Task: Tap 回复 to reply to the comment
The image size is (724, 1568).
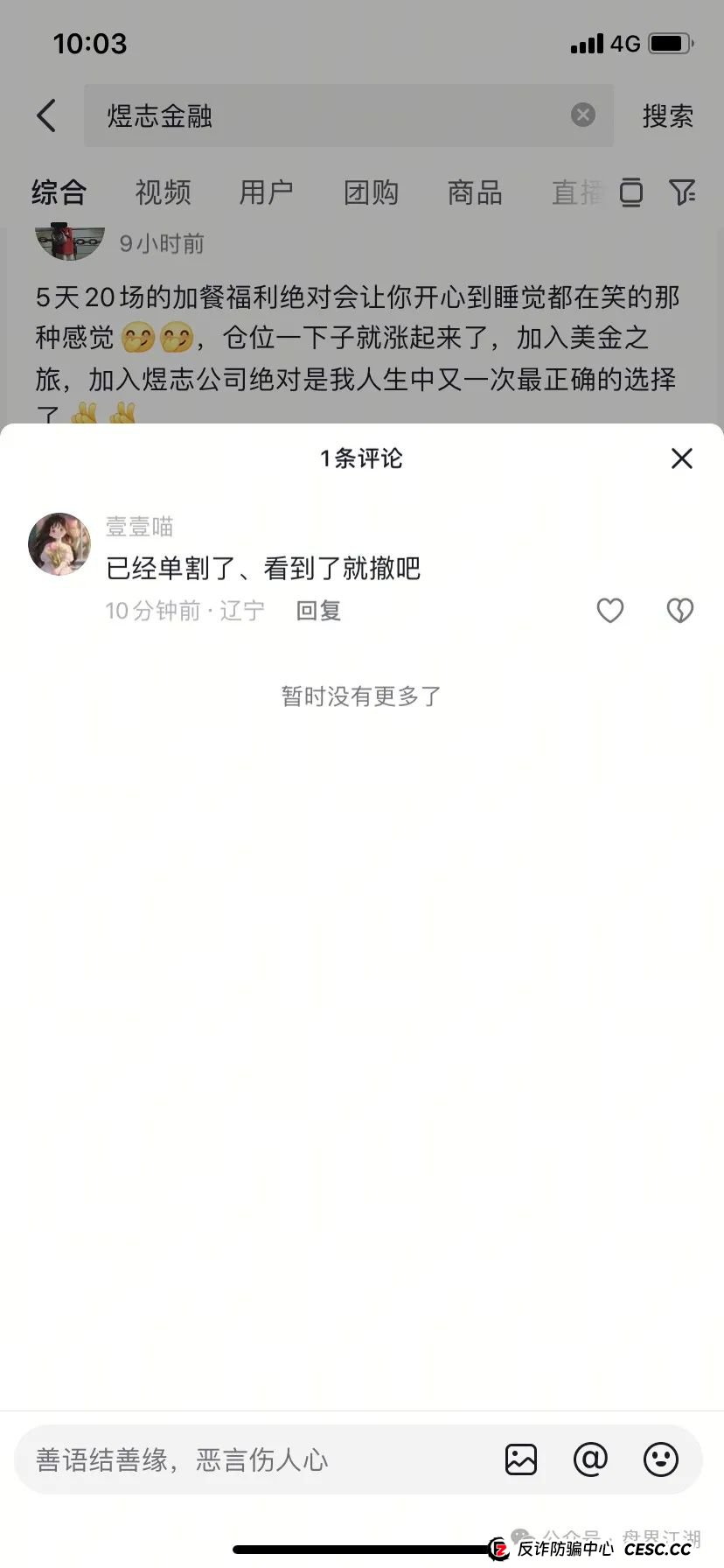Action: tap(317, 611)
